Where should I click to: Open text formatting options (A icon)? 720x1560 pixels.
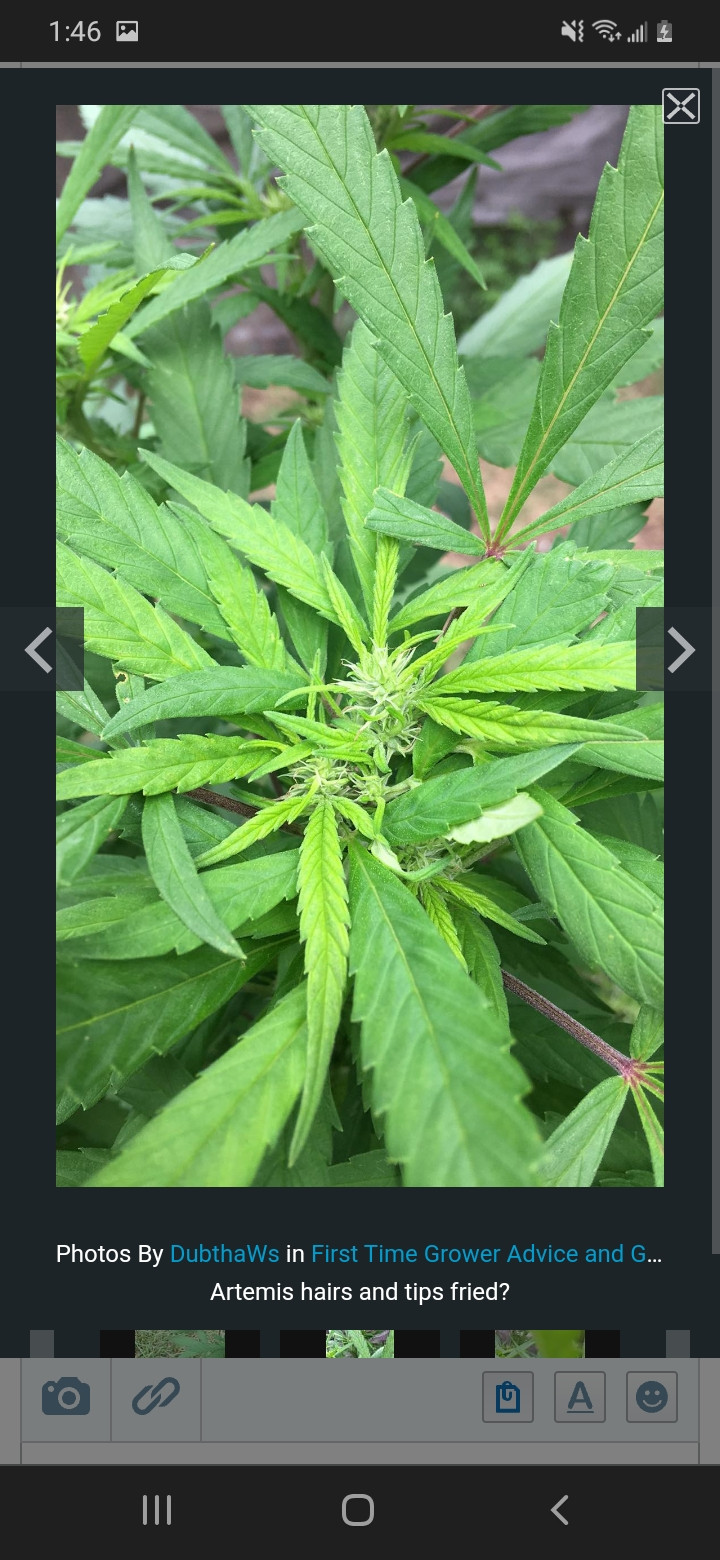[580, 1397]
